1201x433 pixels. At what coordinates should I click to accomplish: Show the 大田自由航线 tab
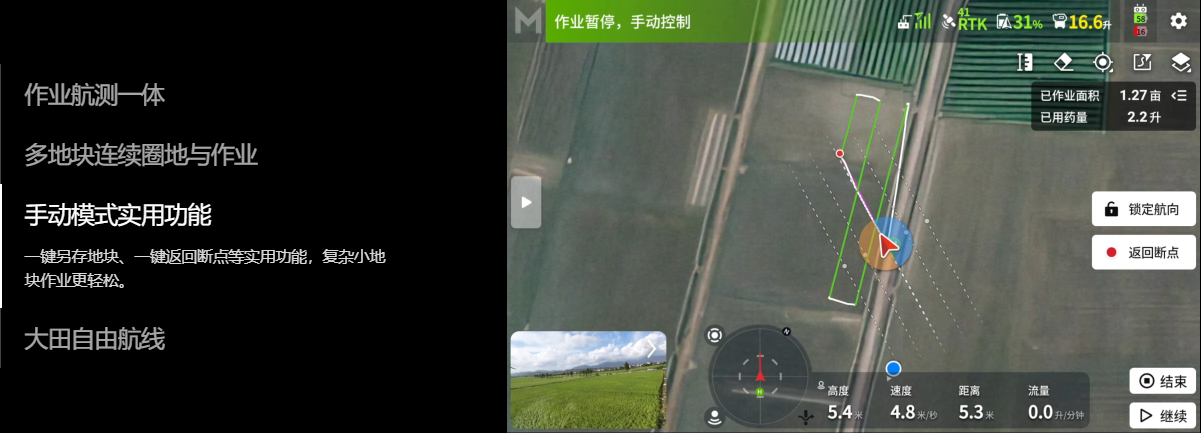[x=94, y=339]
